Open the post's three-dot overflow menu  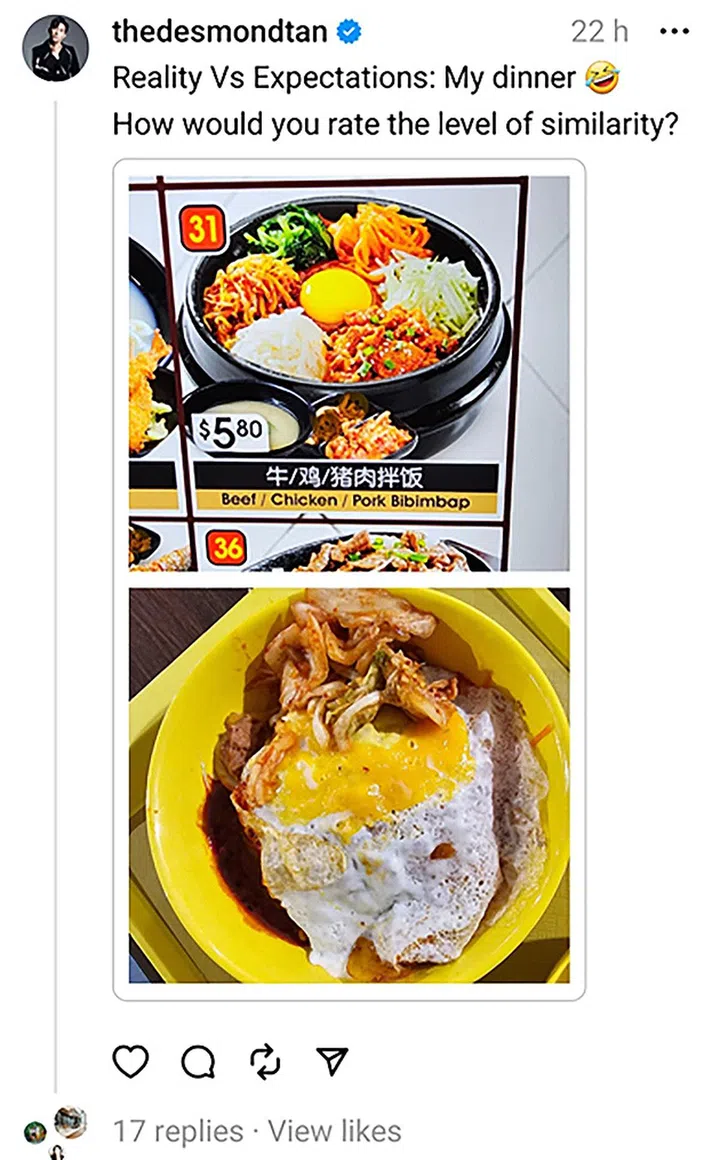pos(674,31)
